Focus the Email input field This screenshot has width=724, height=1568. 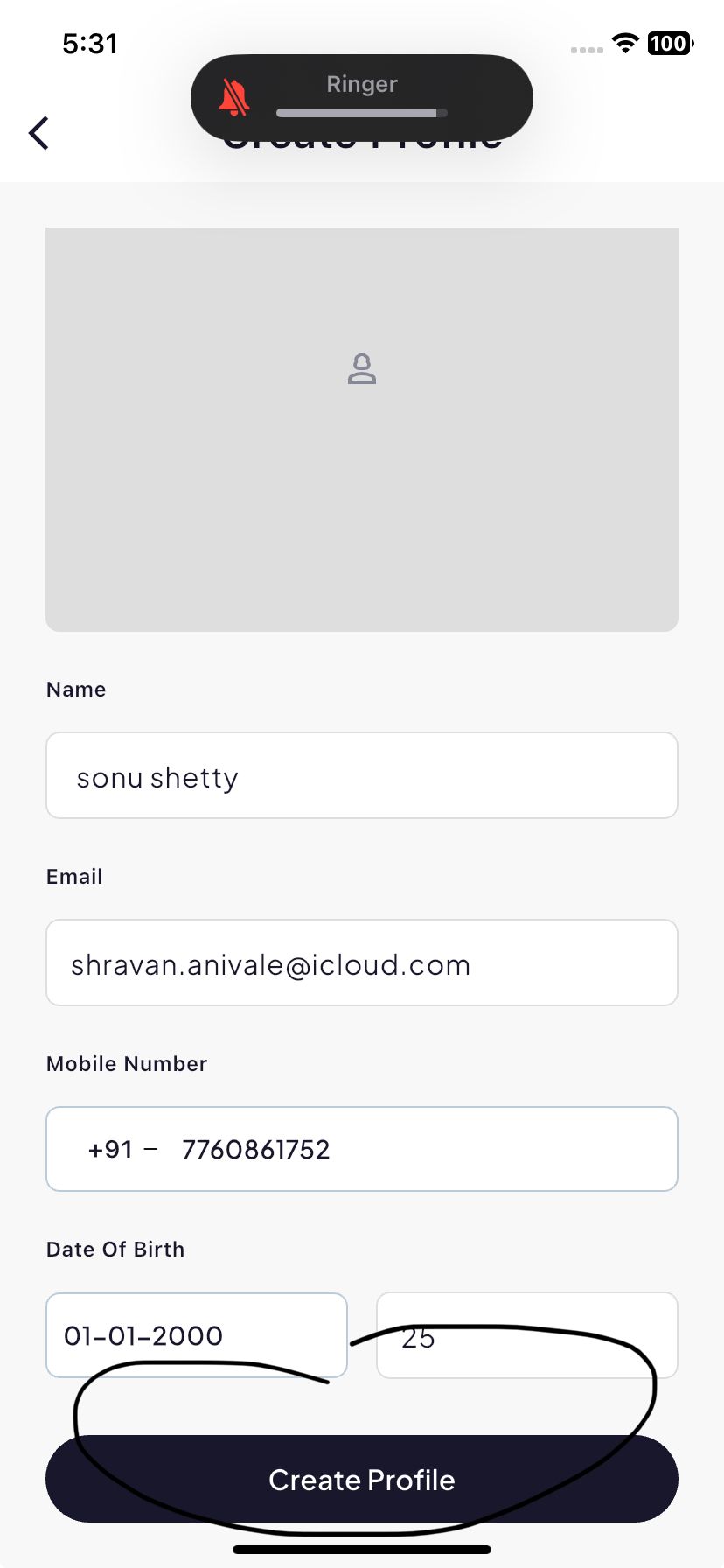pyautogui.click(x=361, y=962)
